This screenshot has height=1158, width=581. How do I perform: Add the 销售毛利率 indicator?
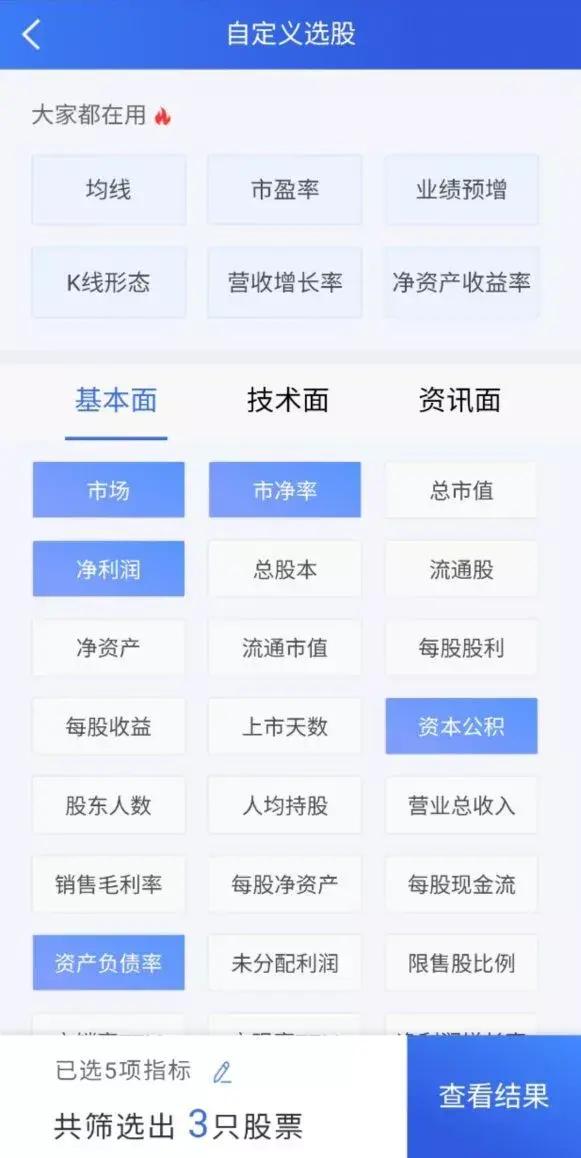point(109,884)
